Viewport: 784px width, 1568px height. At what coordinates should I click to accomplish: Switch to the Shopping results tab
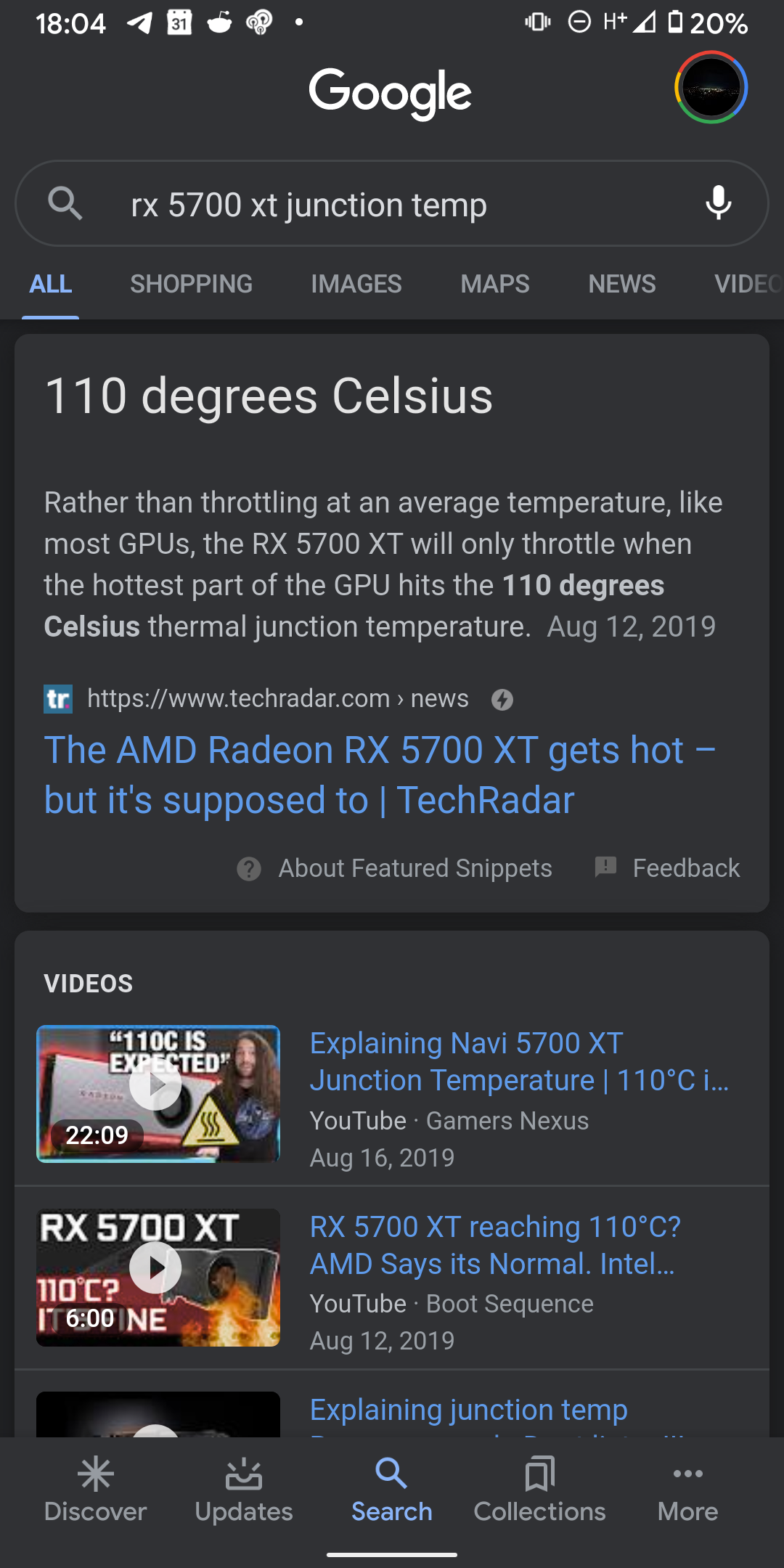(x=191, y=284)
